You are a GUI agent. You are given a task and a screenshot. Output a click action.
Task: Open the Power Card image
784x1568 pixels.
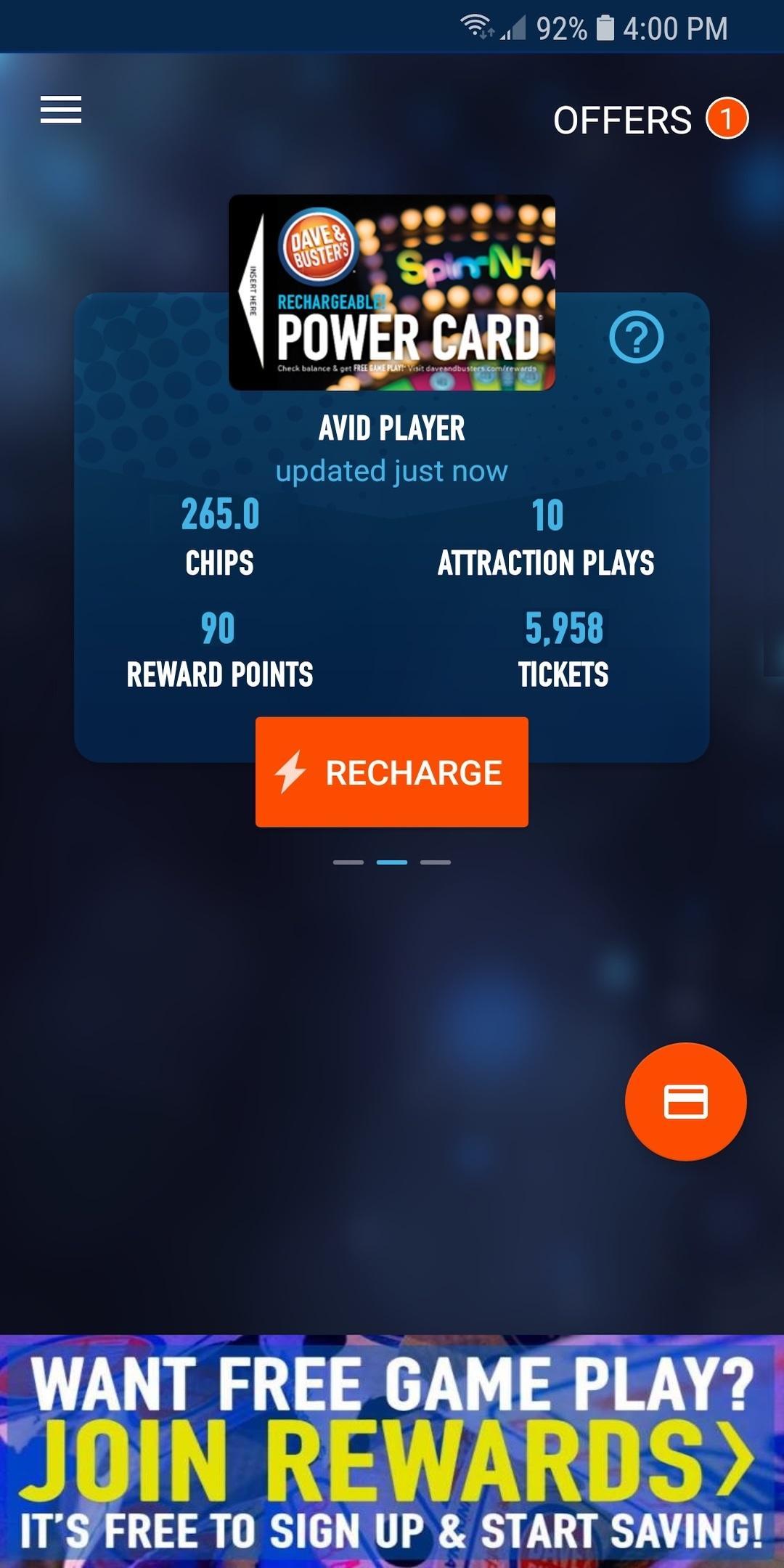click(392, 293)
